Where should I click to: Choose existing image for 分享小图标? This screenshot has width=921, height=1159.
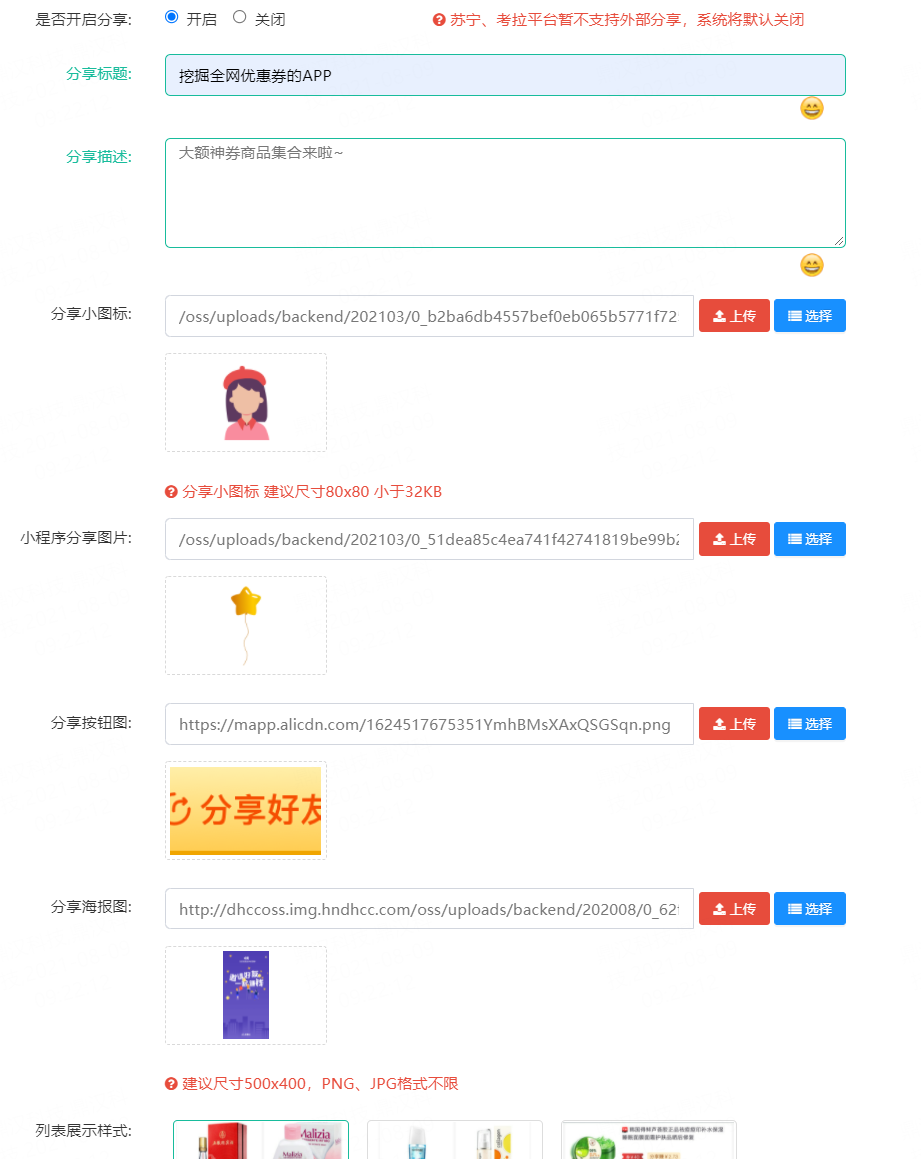coord(810,316)
